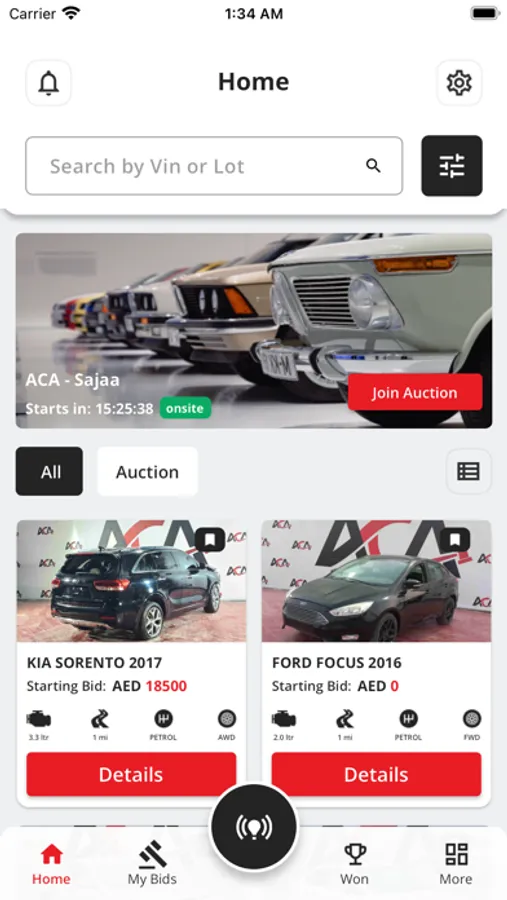
Task: Switch to the Auction filter
Action: (x=148, y=472)
